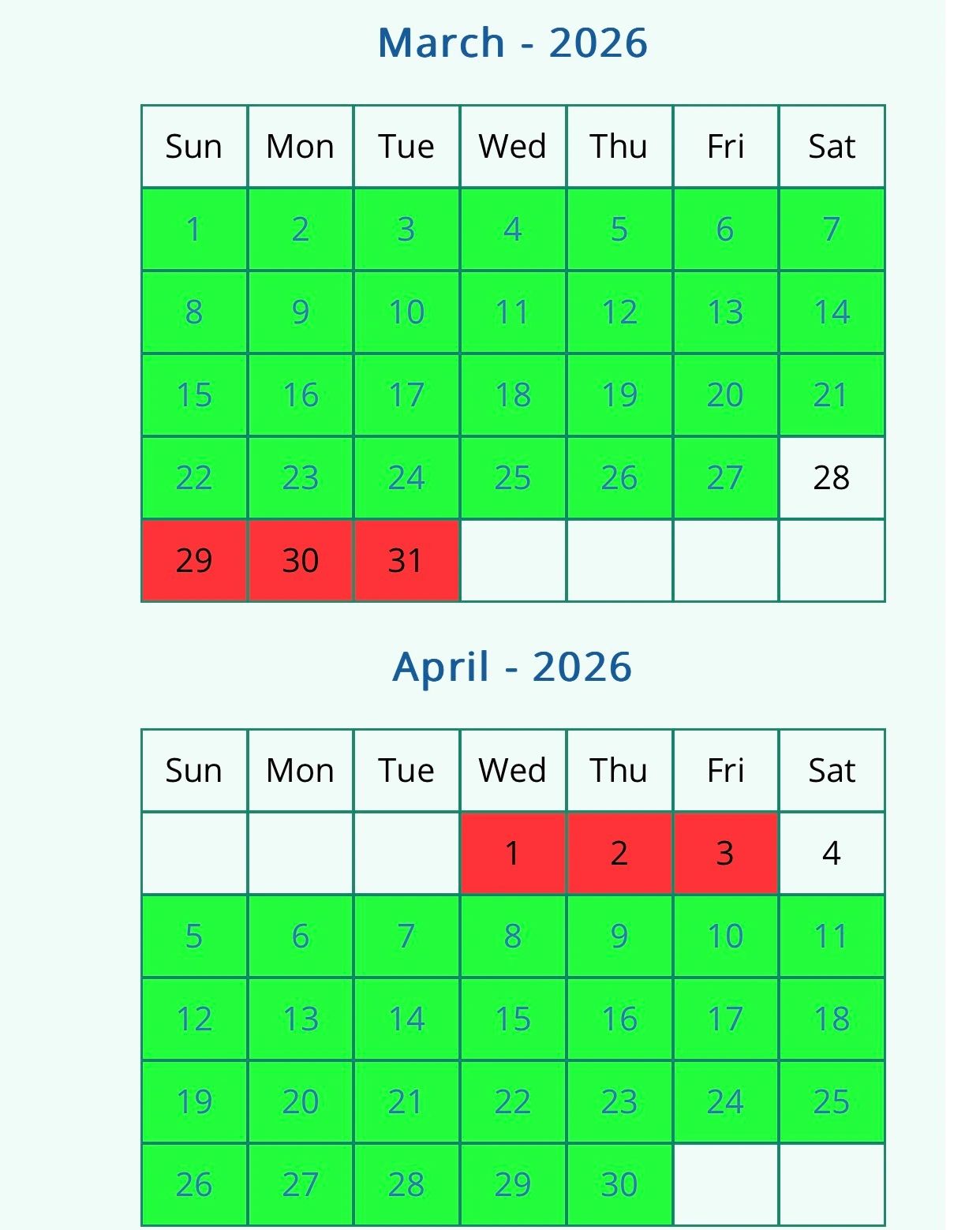Tap March 21 in the calendar
The image size is (980, 1230).
[x=832, y=395]
